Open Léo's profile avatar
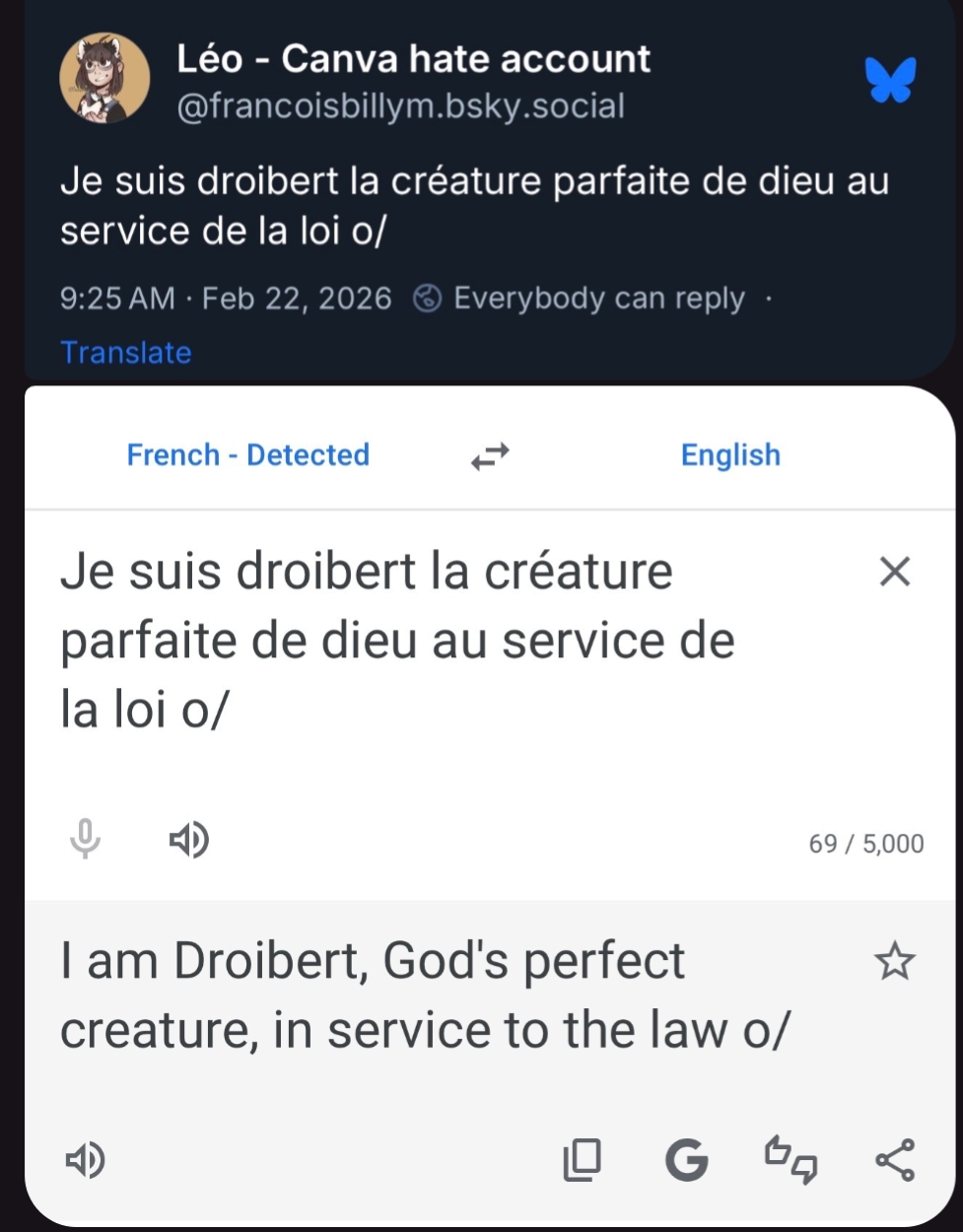The height and width of the screenshot is (1232, 963). point(104,79)
